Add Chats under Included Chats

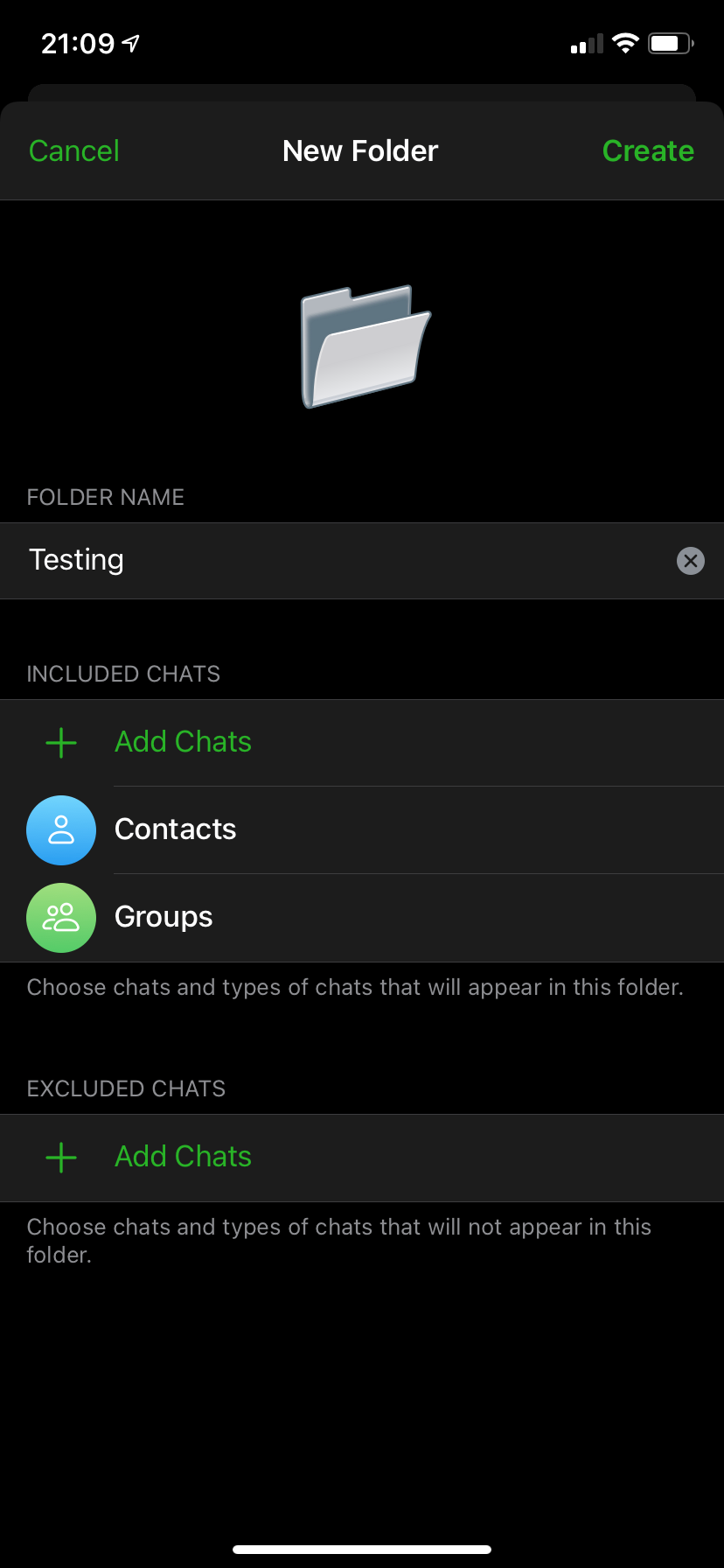tap(183, 742)
